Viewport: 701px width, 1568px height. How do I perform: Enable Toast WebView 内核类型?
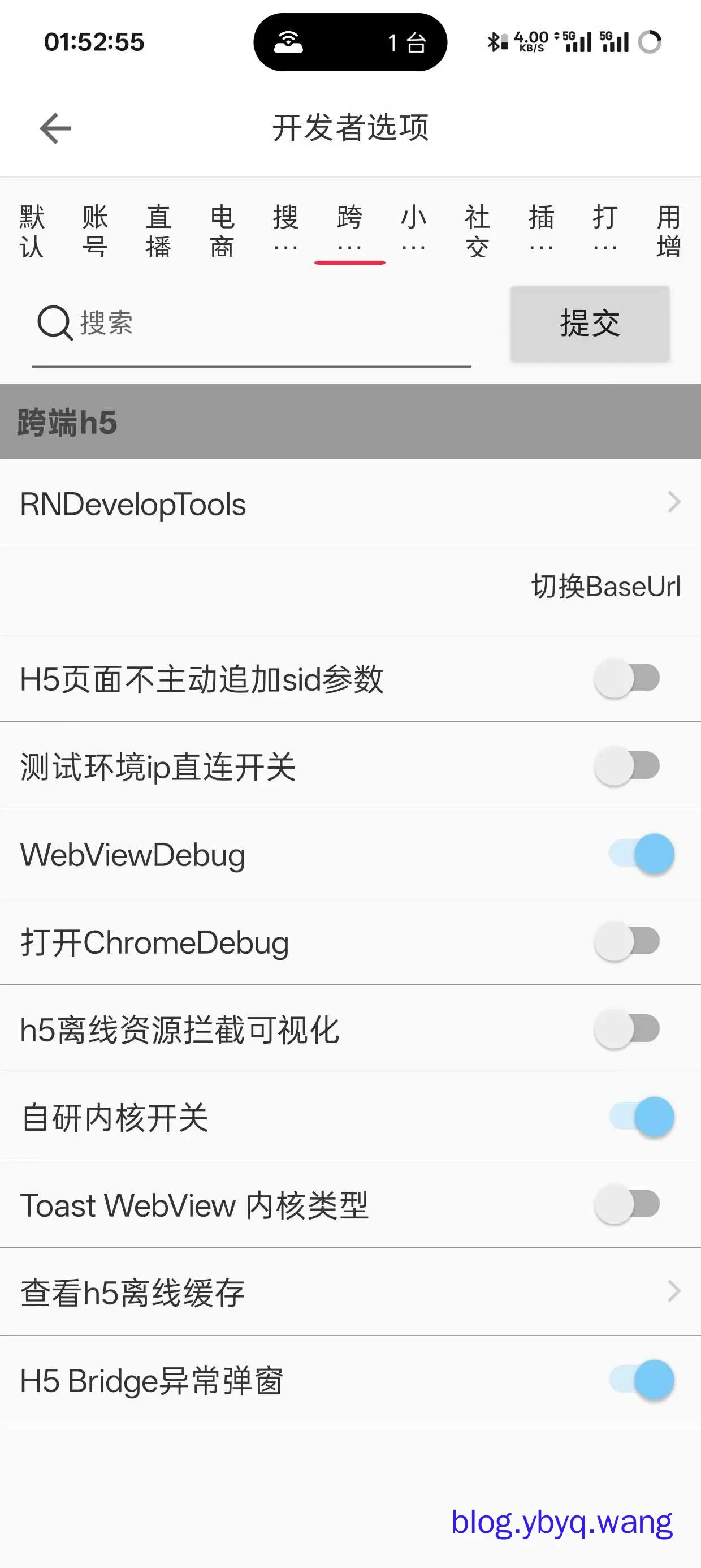pos(628,1204)
